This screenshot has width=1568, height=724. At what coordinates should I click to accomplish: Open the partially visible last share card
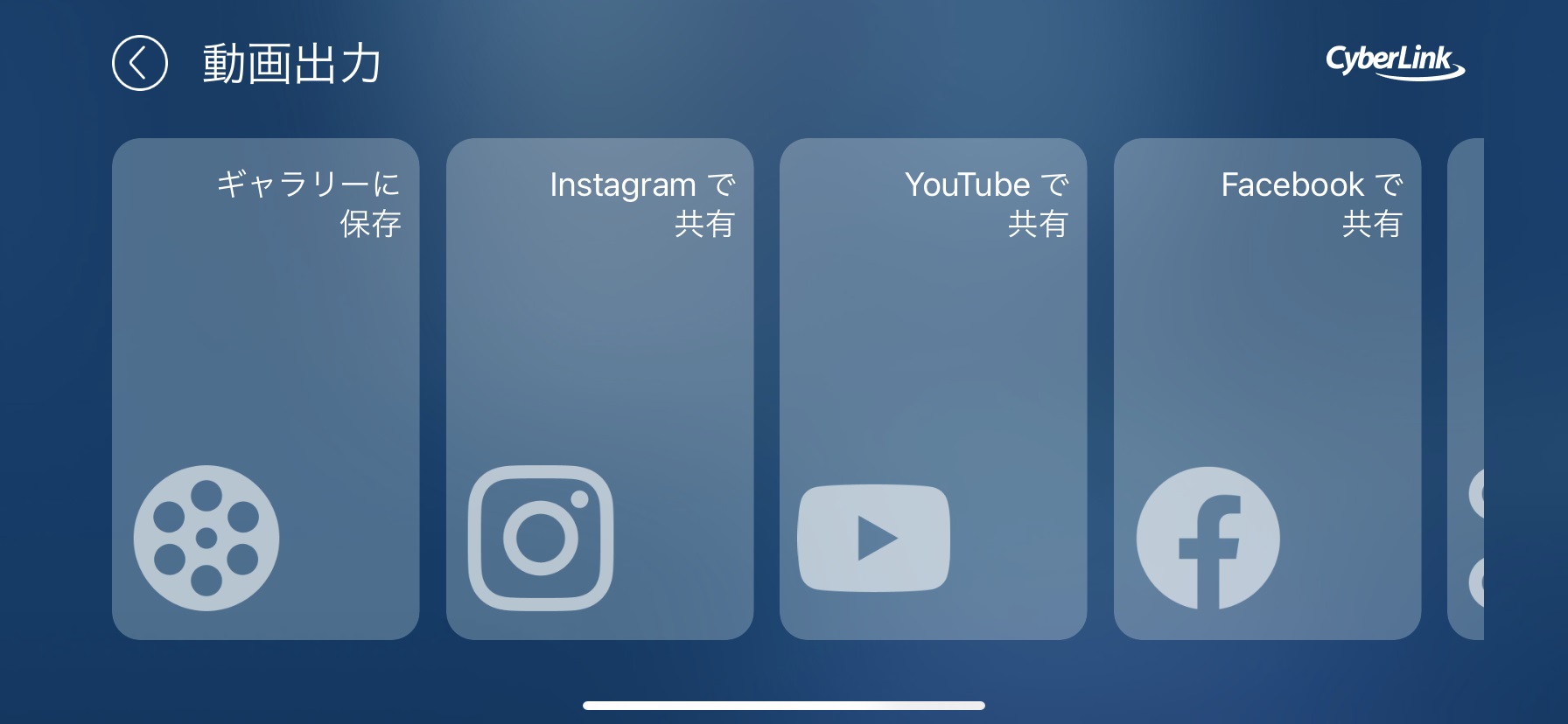point(1468,388)
